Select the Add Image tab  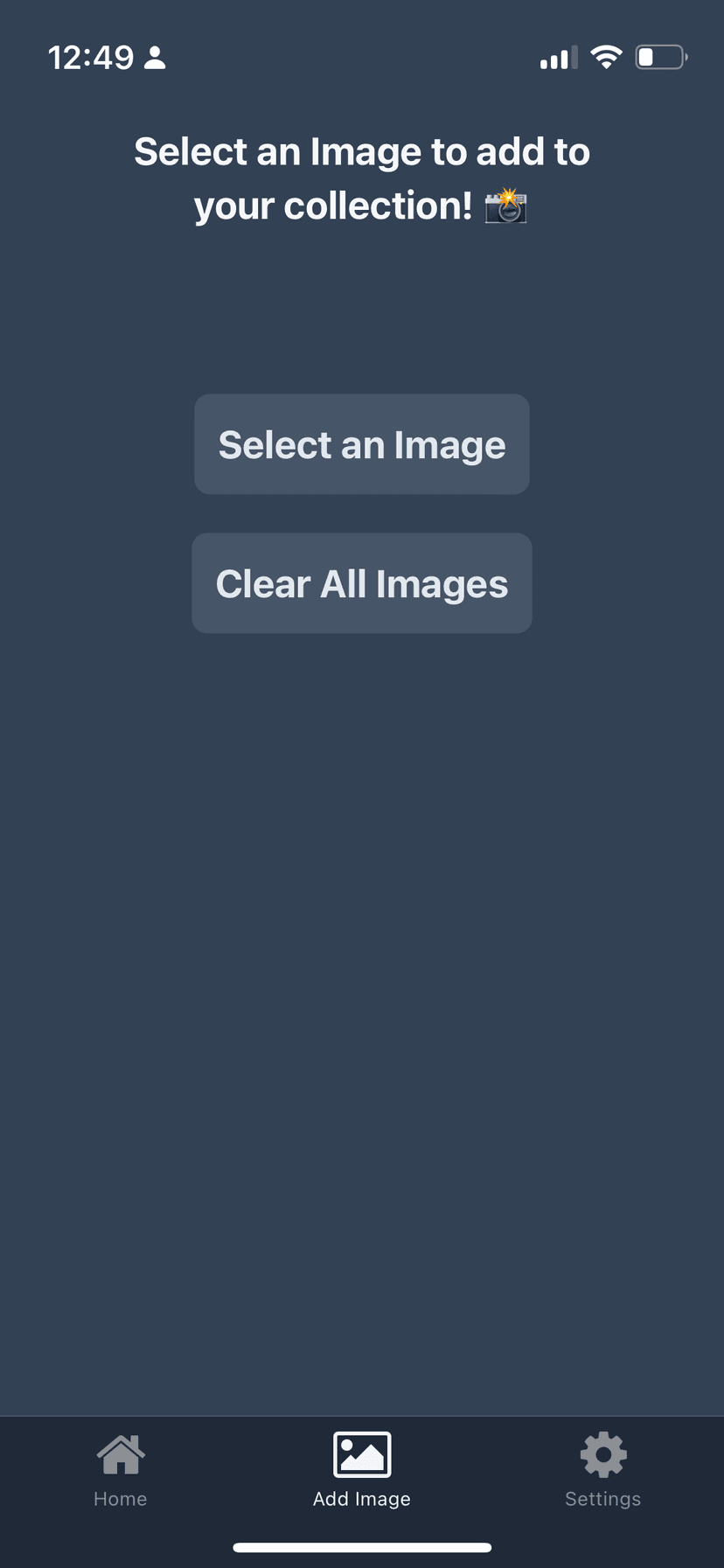(x=361, y=1471)
